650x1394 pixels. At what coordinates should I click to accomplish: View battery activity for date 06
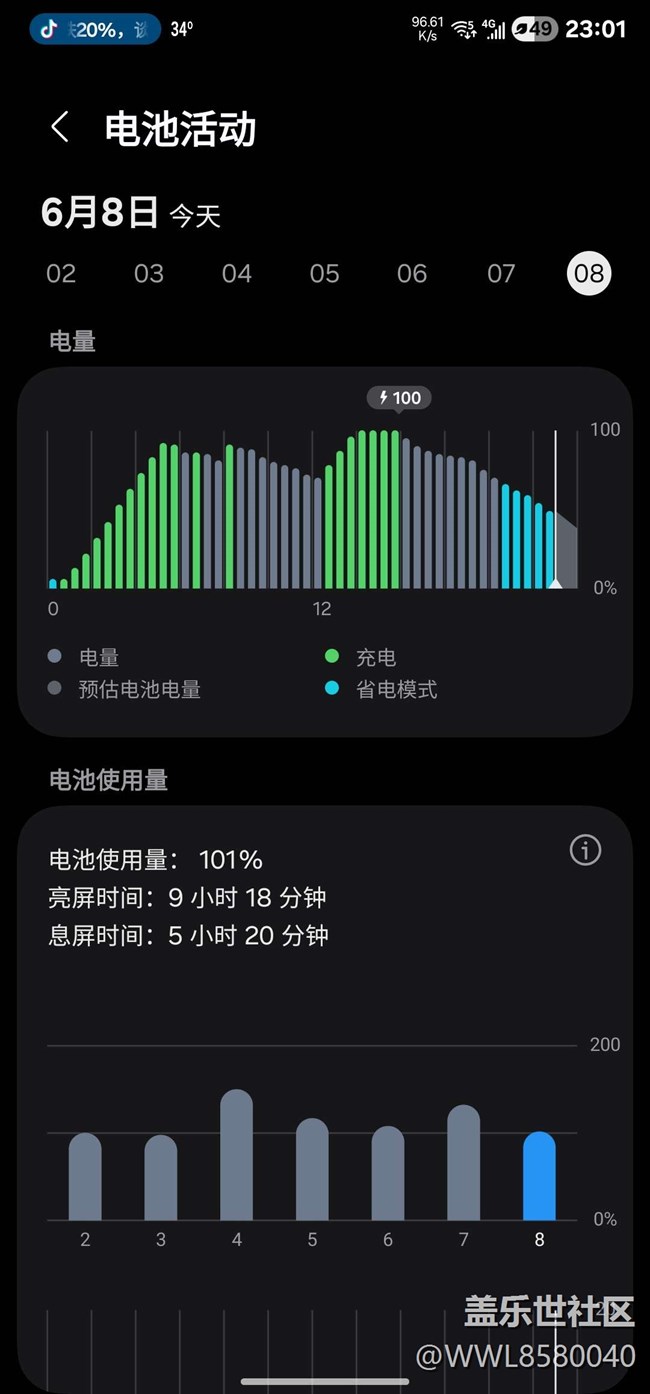coord(412,274)
